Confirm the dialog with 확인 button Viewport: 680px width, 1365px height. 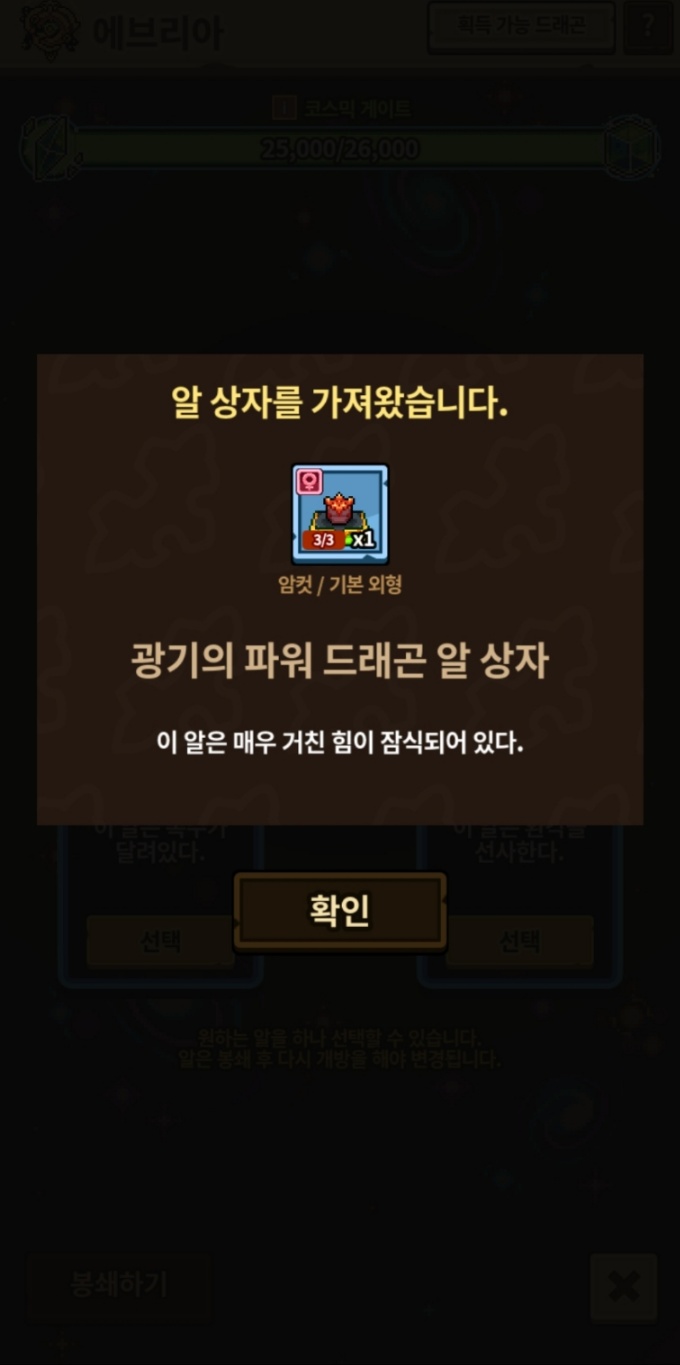[340, 911]
